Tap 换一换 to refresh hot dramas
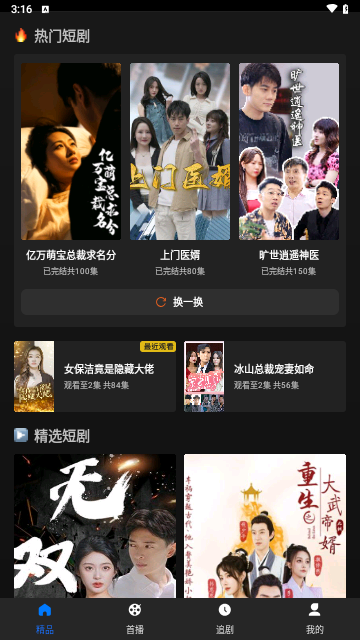The width and height of the screenshot is (360, 640). [x=180, y=302]
